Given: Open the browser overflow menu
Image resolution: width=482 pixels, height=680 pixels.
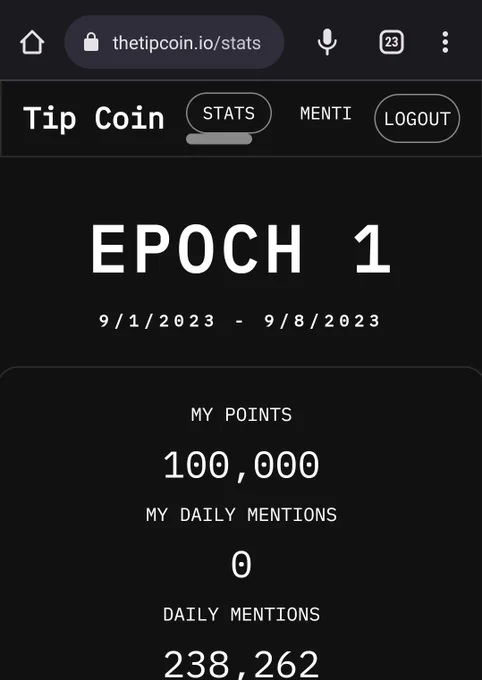Looking at the screenshot, I should coord(445,42).
